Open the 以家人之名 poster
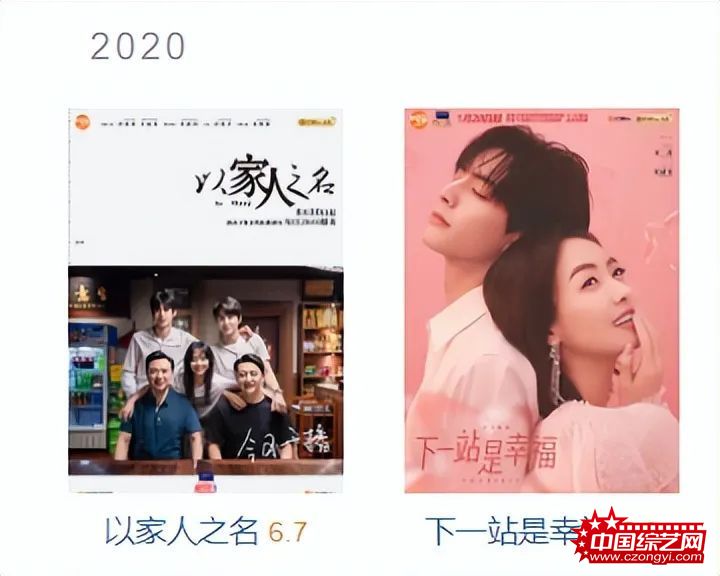720x576 pixels. tap(205, 300)
